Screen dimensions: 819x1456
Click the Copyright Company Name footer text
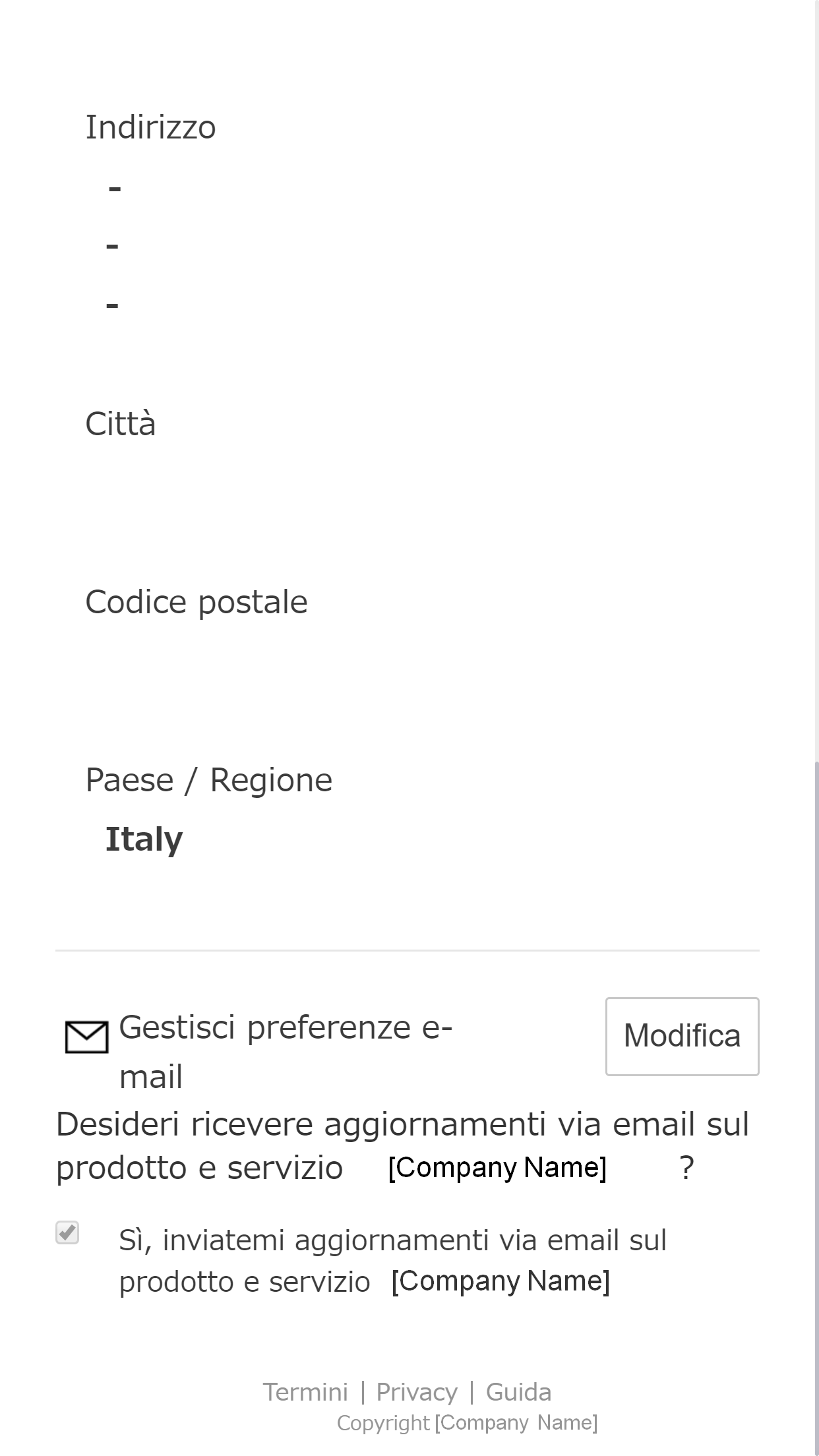(467, 1422)
